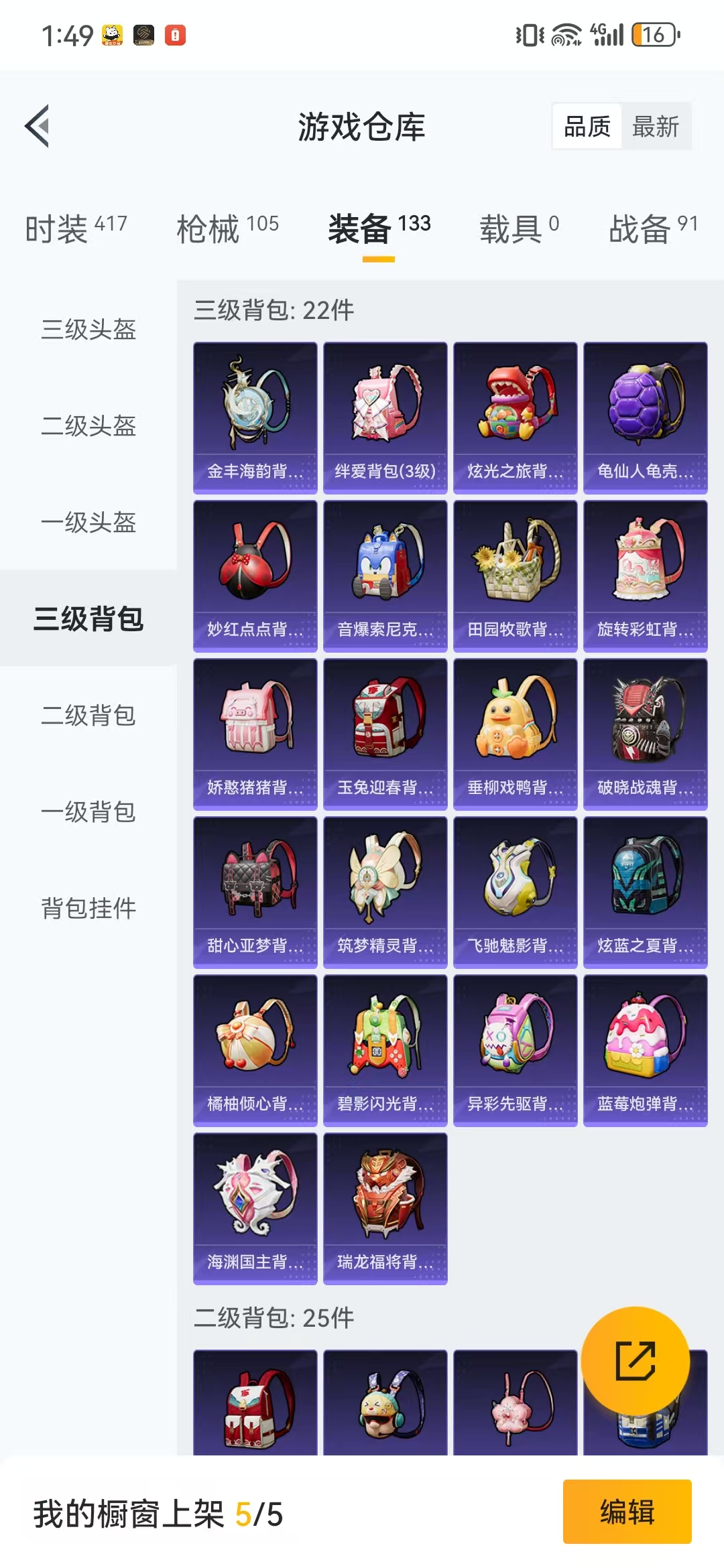Image resolution: width=724 pixels, height=1568 pixels.
Task: Open the 瑞龙福将背包 tile
Action: [x=385, y=1208]
